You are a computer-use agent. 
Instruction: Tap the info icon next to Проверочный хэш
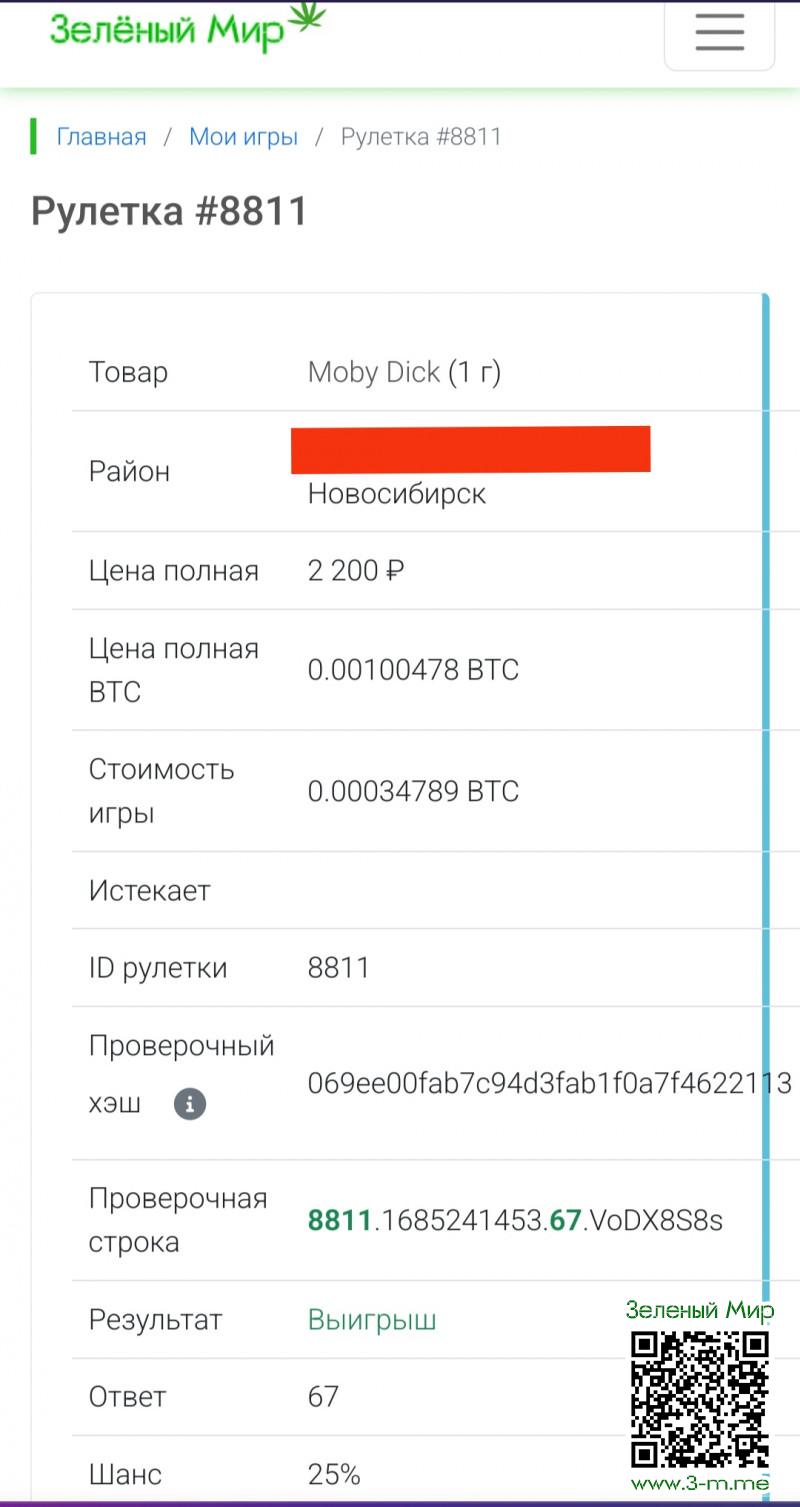(x=190, y=1104)
